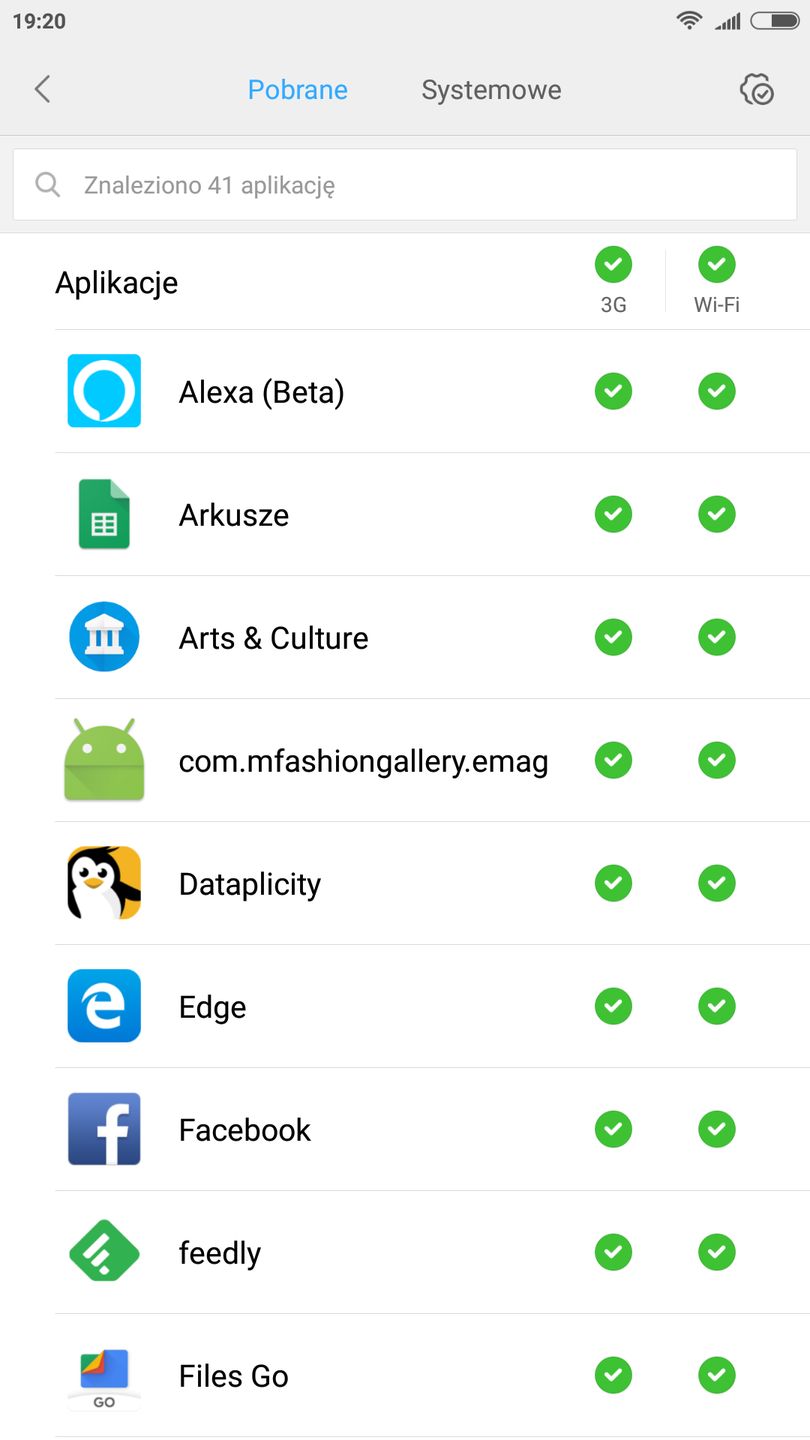The height and width of the screenshot is (1440, 810).
Task: Select the Pobrane tab
Action: (x=298, y=90)
